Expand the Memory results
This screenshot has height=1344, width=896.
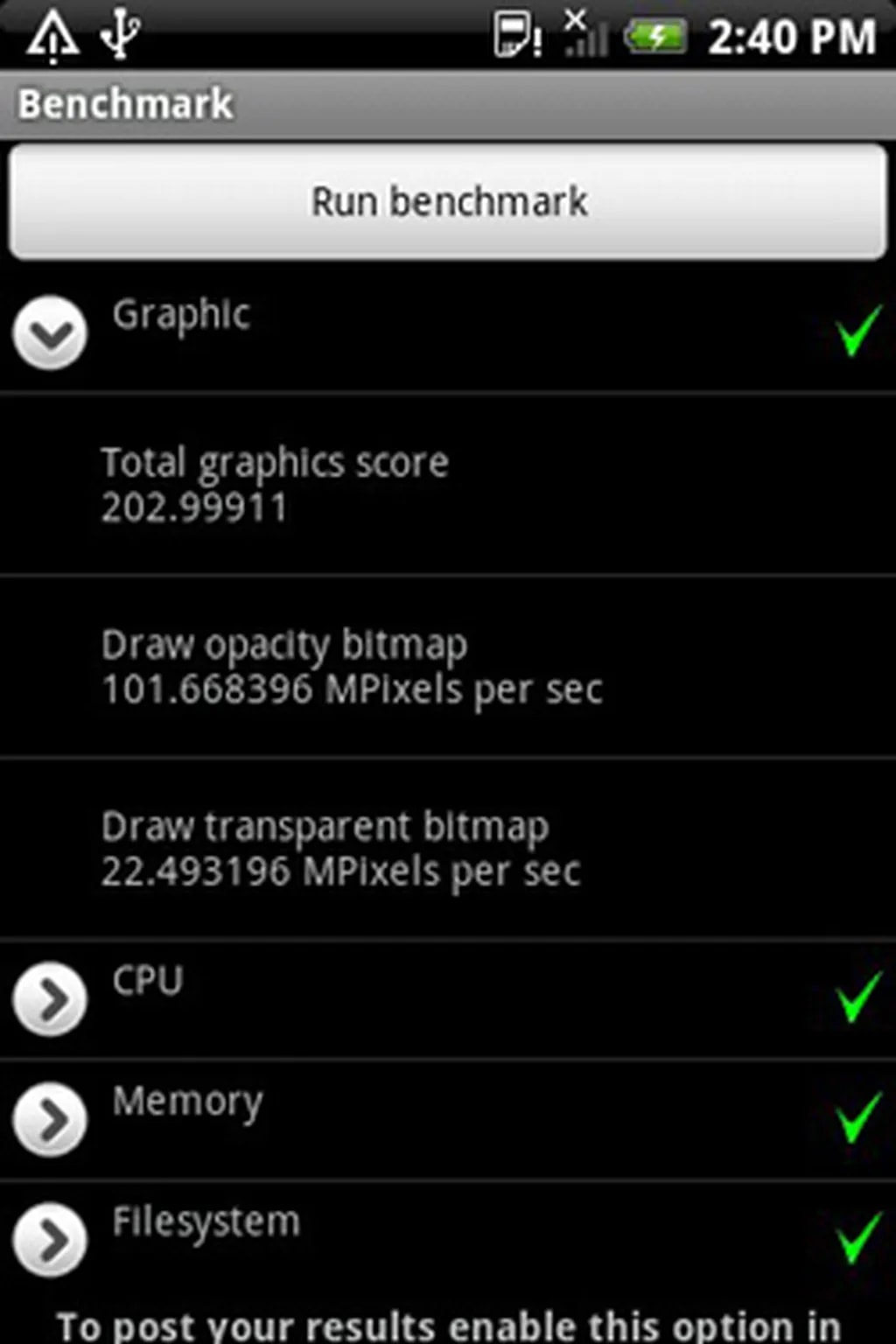50,1119
